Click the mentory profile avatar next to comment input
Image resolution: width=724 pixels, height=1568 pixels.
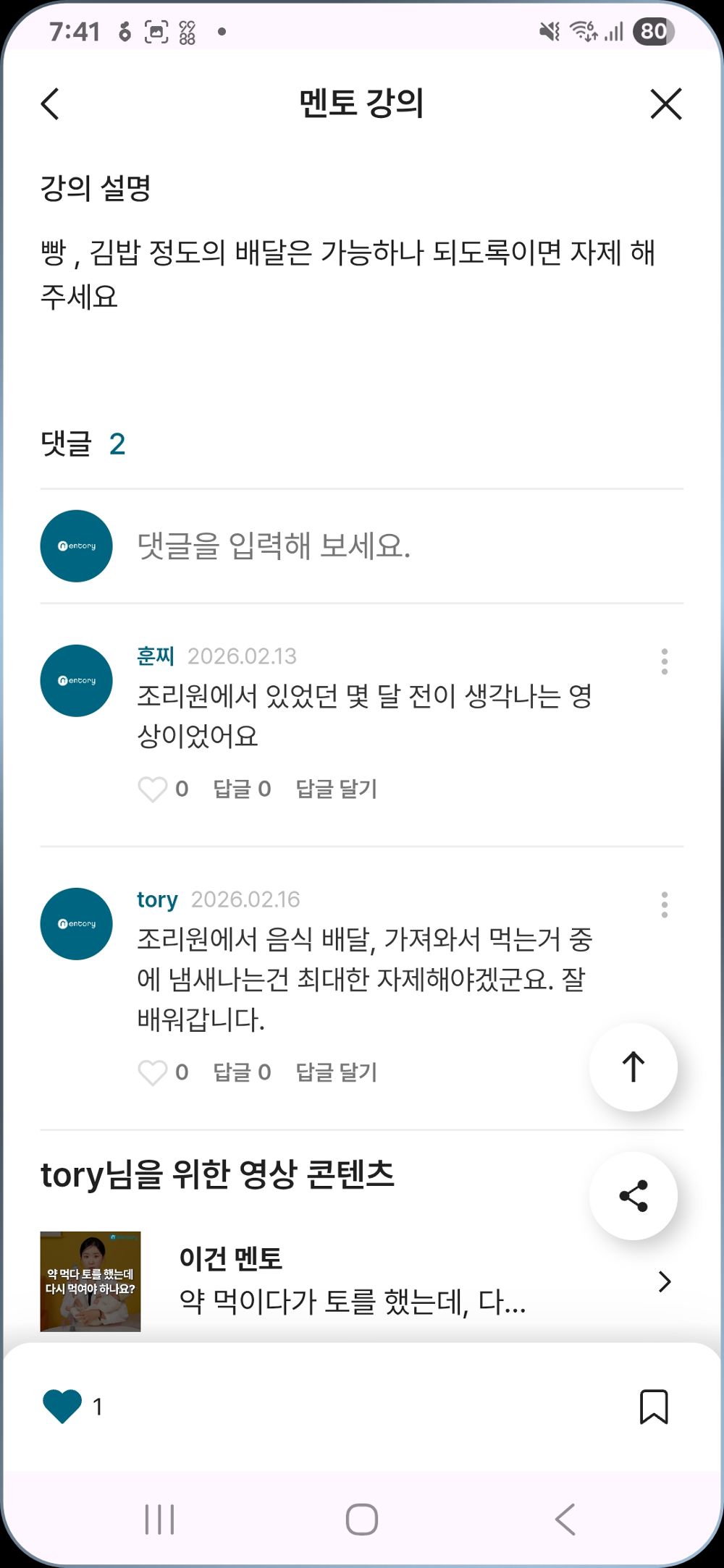[x=75, y=546]
